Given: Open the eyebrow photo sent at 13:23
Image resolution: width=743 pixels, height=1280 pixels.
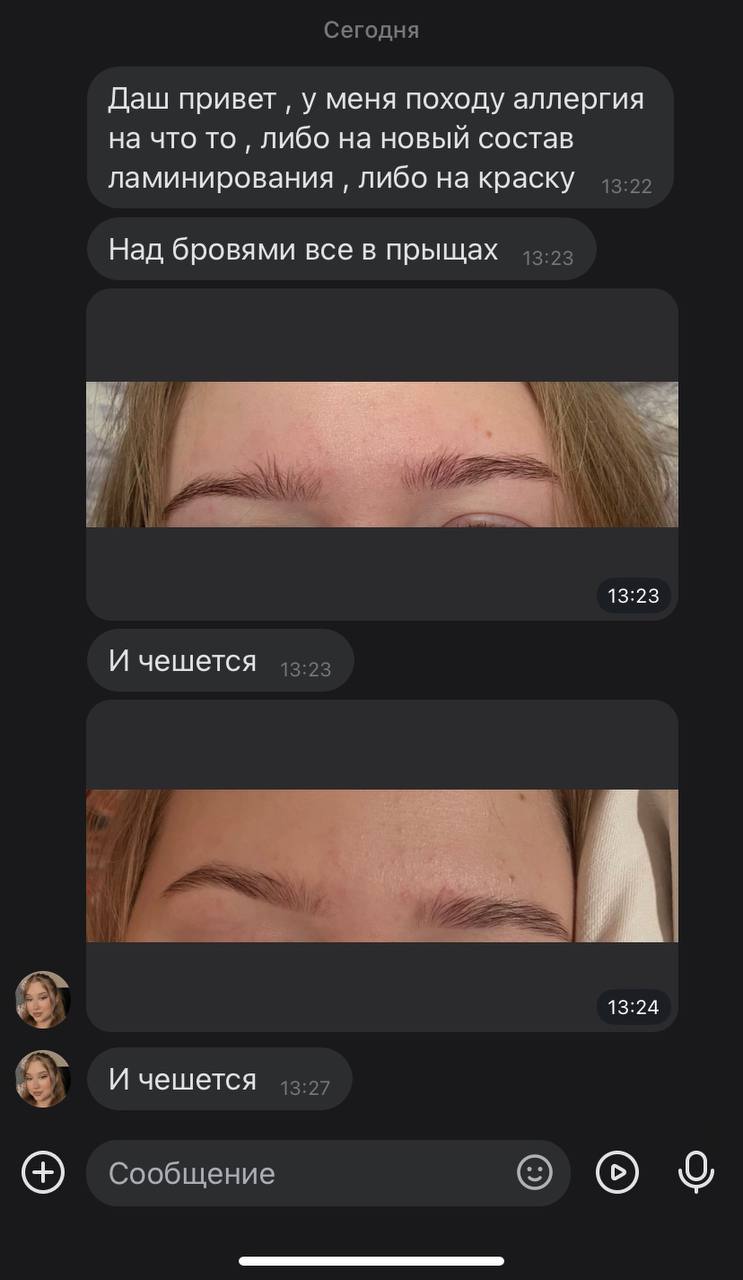Looking at the screenshot, I should click(x=382, y=454).
